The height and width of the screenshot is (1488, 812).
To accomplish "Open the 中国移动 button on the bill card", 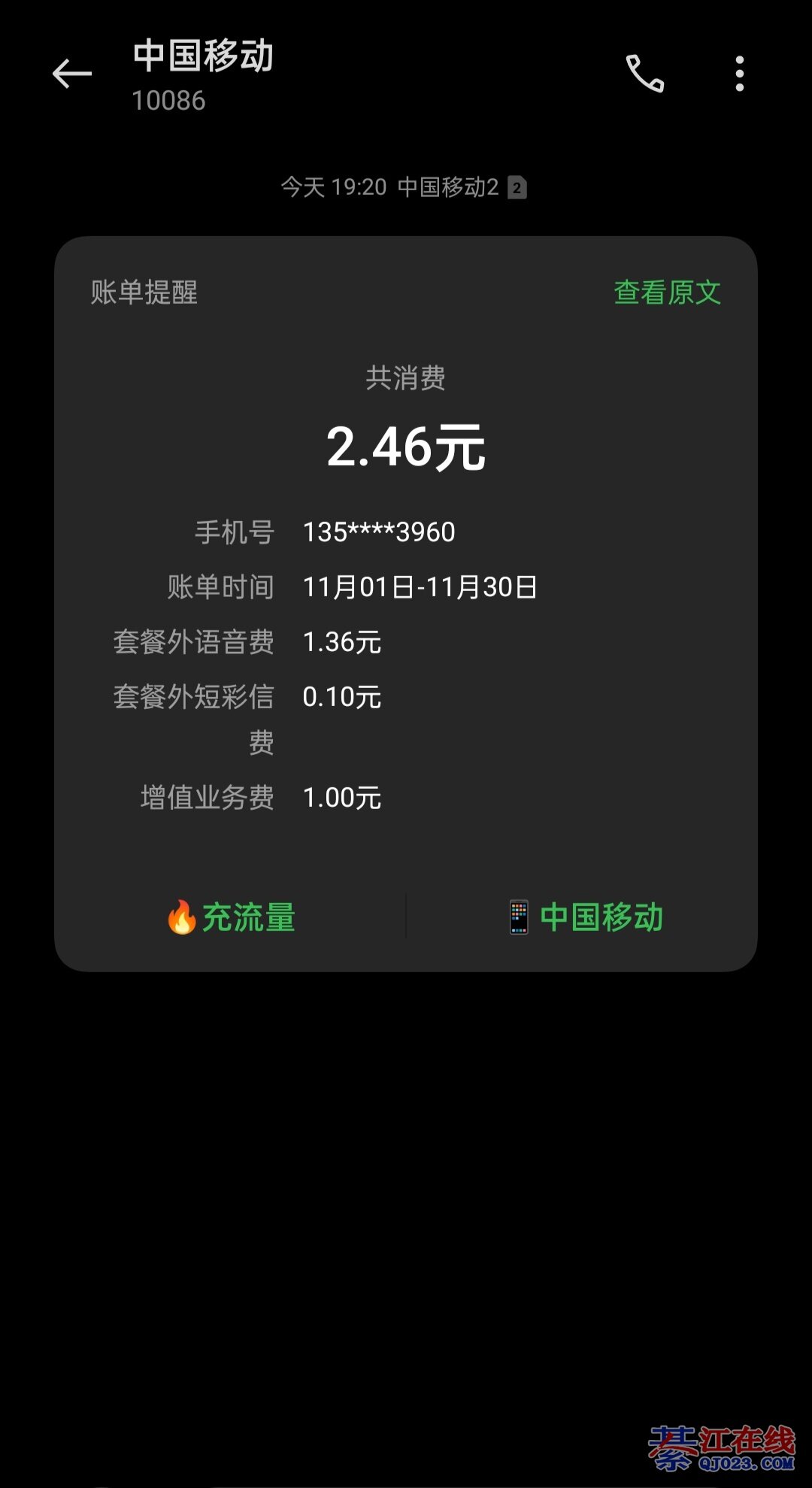I will point(586,917).
